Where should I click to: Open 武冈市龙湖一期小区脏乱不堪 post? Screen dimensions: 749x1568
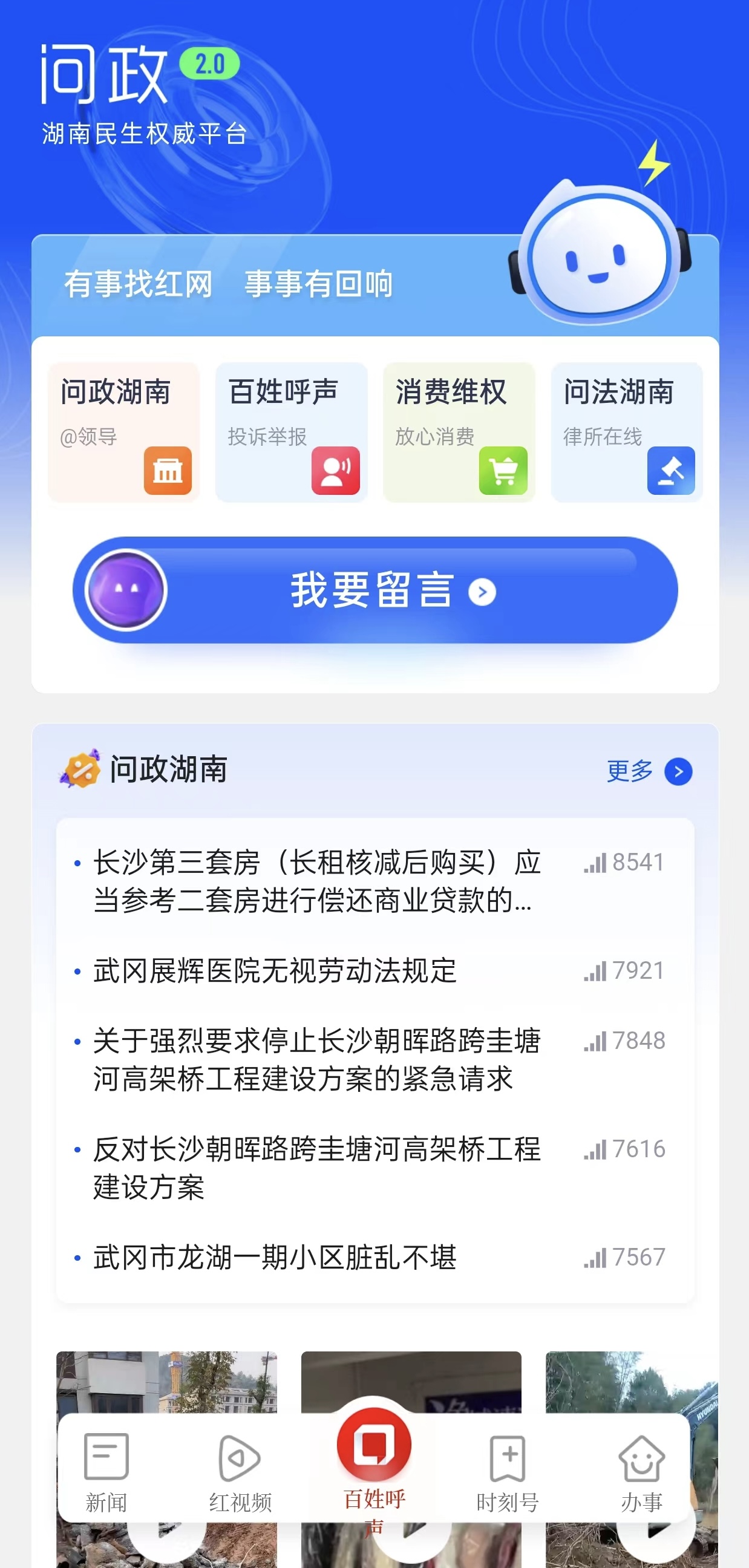[x=275, y=1257]
